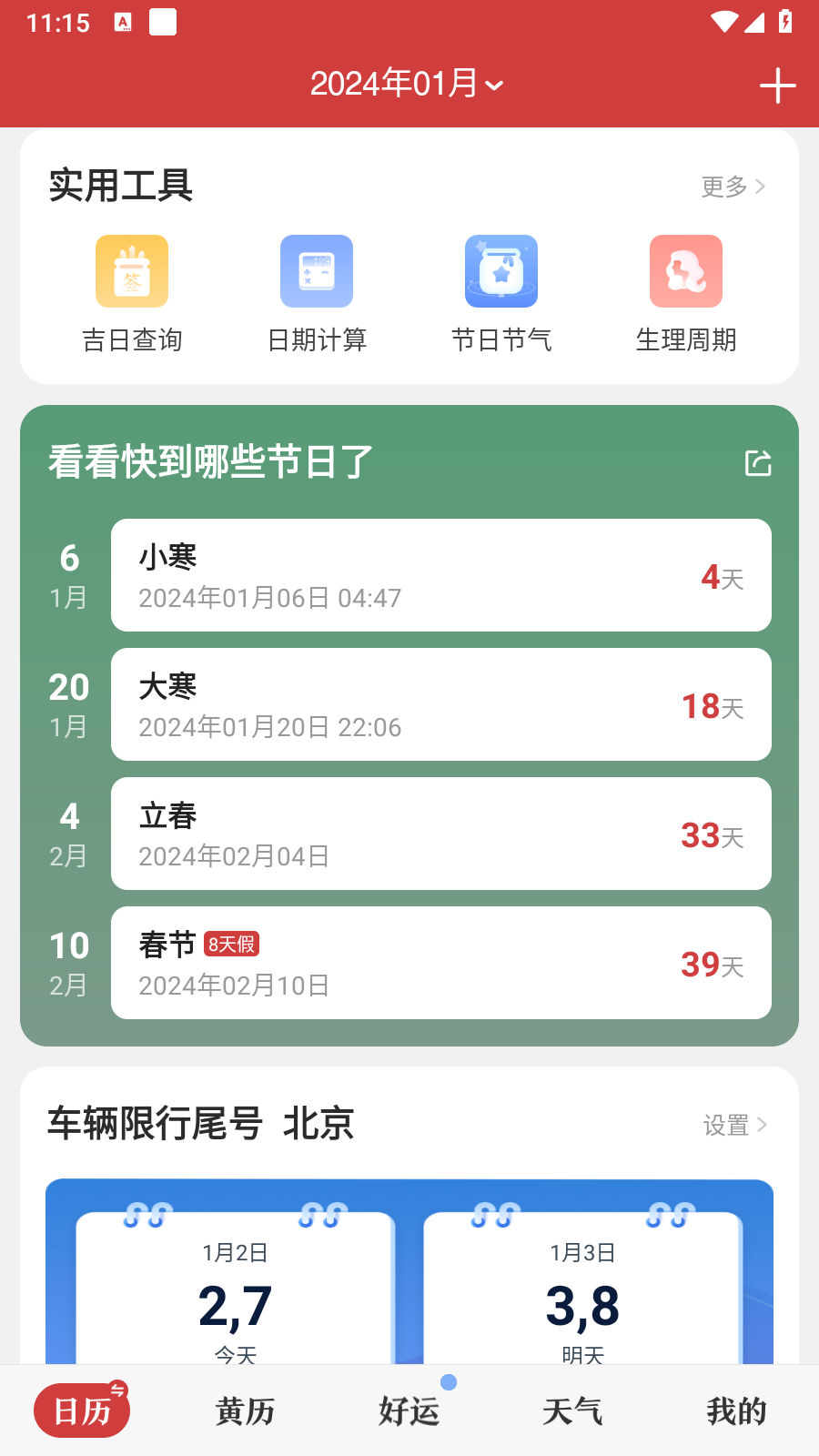Switch to the 我的 tab

click(735, 1410)
